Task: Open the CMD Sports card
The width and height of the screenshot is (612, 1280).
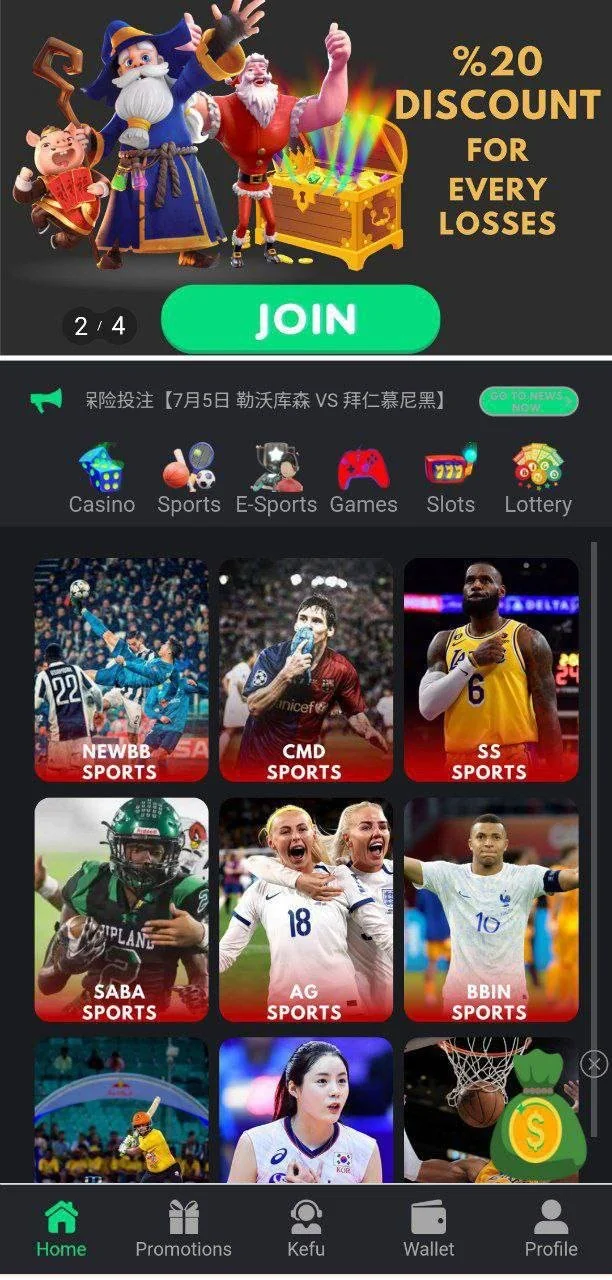Action: [306, 669]
